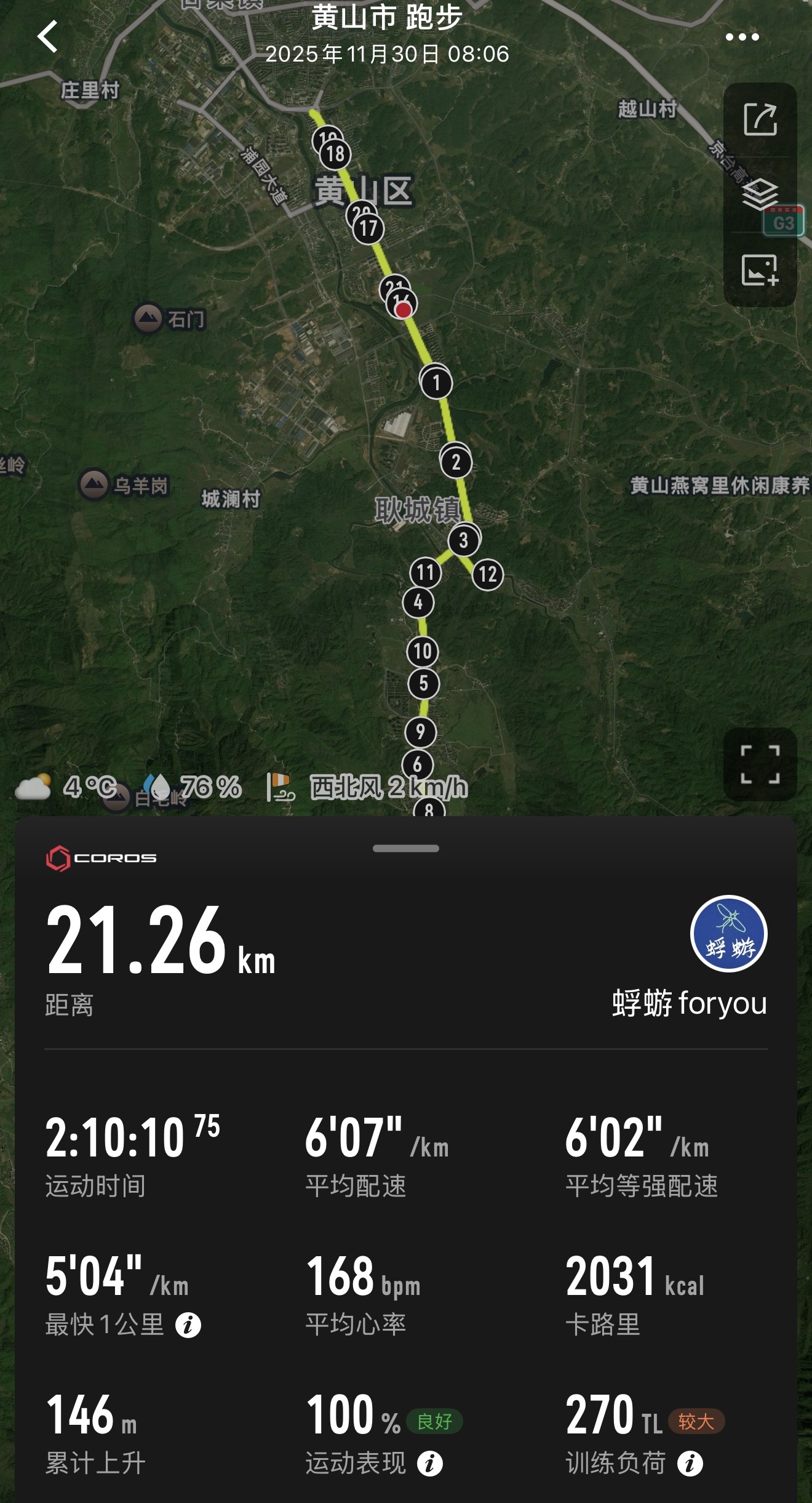812x1503 pixels.
Task: Go back using the top-left arrow
Action: tap(47, 37)
